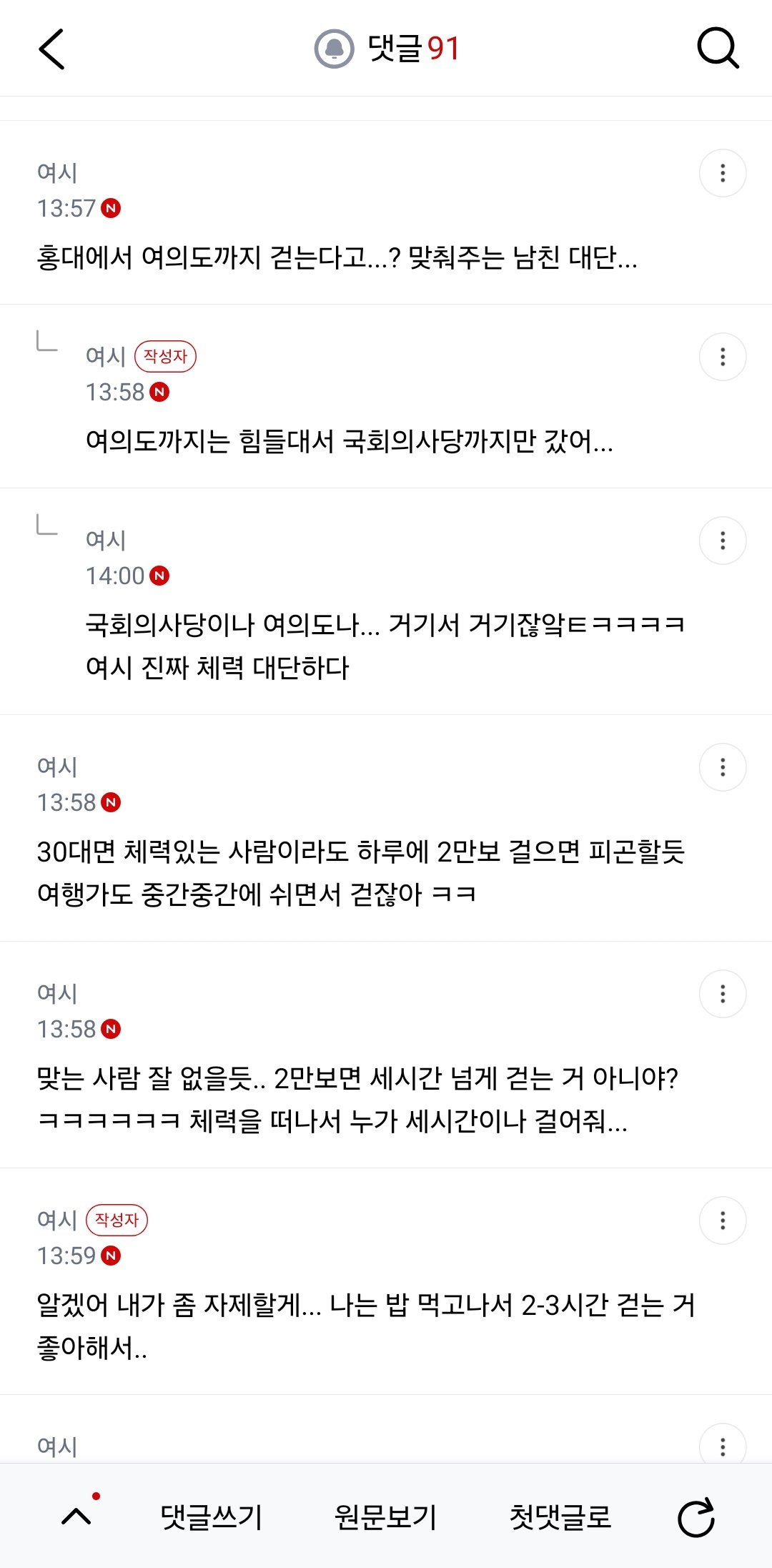The height and width of the screenshot is (1568, 772).
Task: Open options menu for the 14:00 reply
Action: coord(723,541)
